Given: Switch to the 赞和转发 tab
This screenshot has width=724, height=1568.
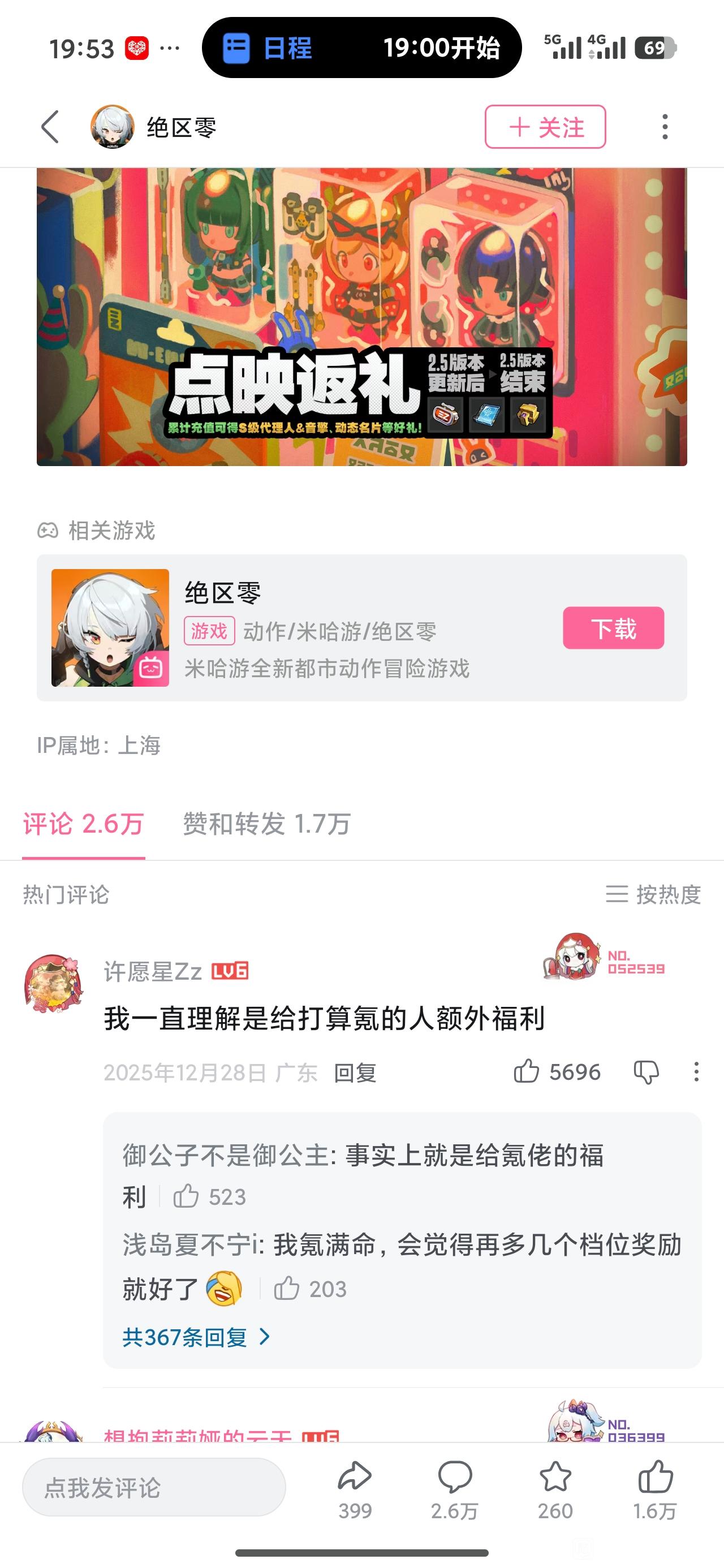Looking at the screenshot, I should click(267, 824).
